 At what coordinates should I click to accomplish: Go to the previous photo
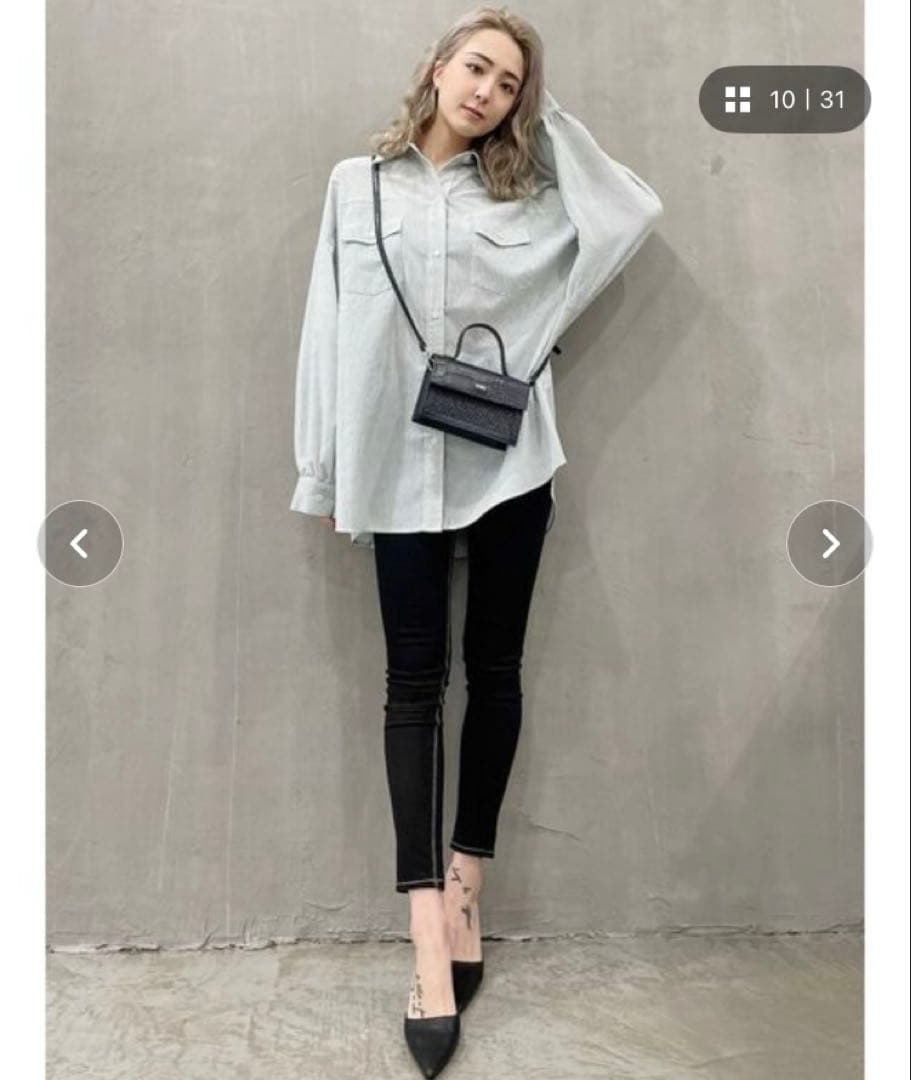click(x=80, y=544)
